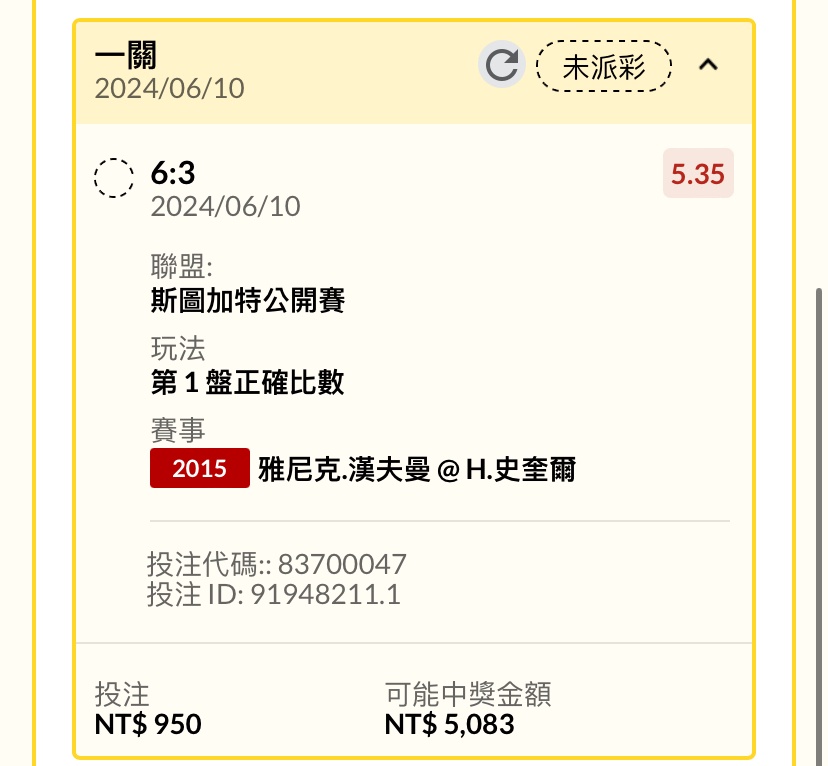Collapse the 一關 bet details
The width and height of the screenshot is (828, 766).
(x=708, y=66)
